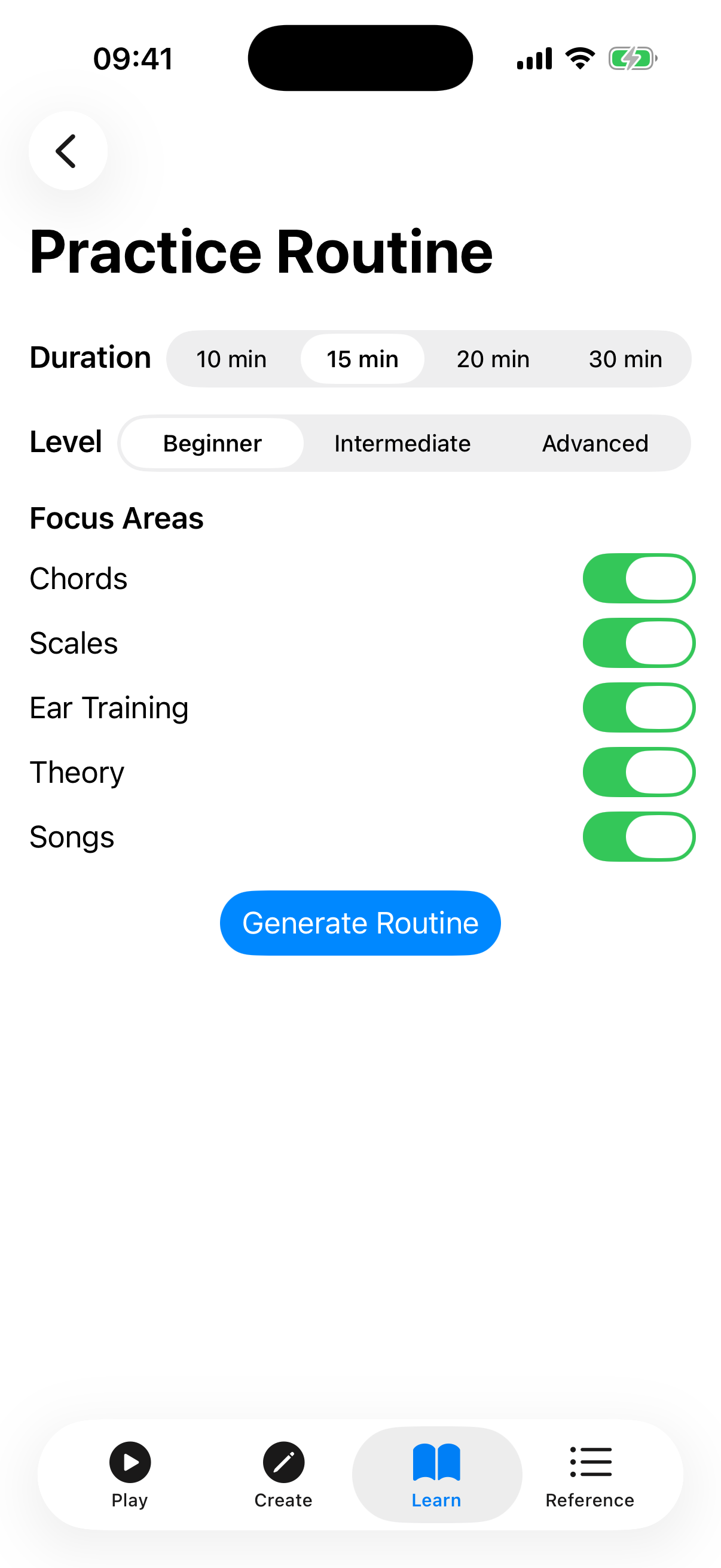Image resolution: width=721 pixels, height=1568 pixels.
Task: Disable the Theory focus area
Action: pyautogui.click(x=638, y=772)
